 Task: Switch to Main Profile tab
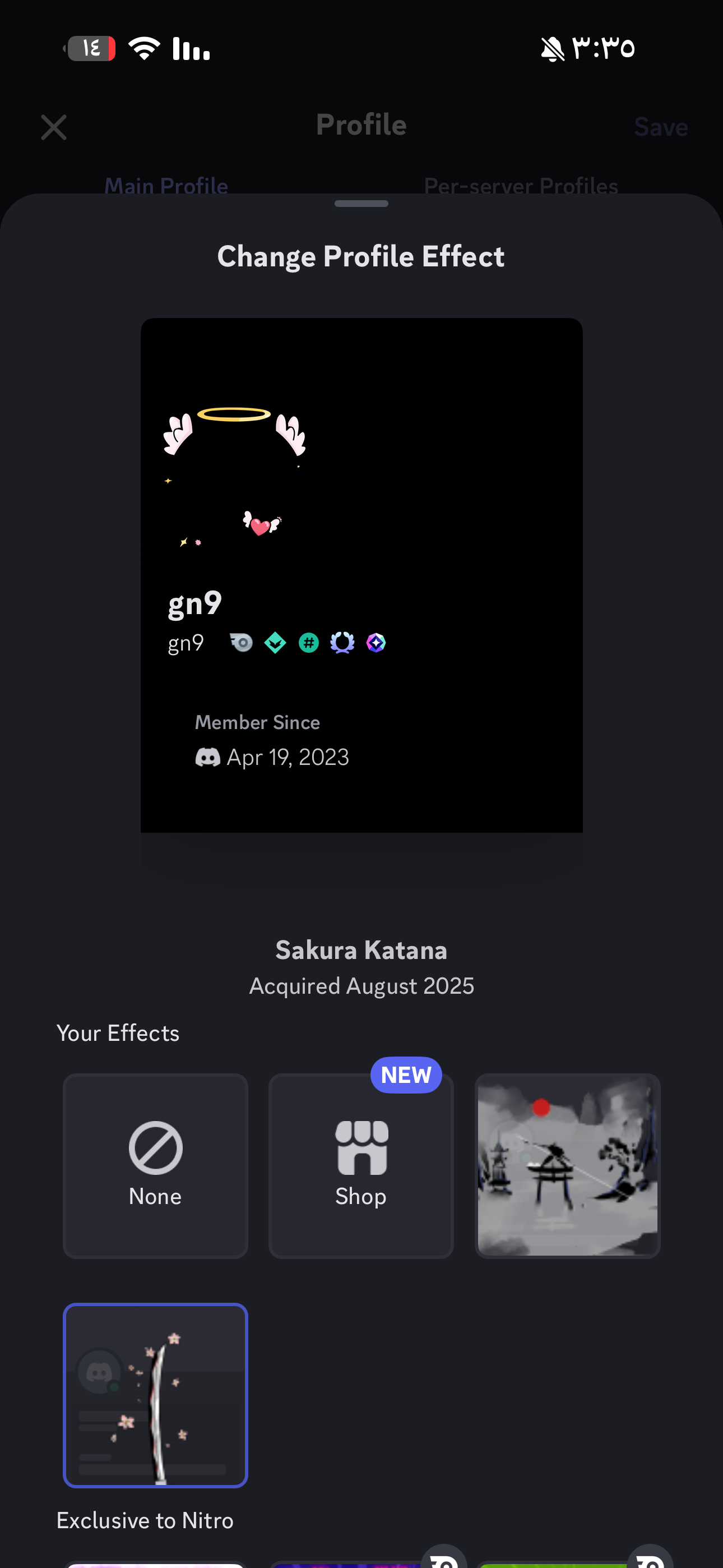[166, 185]
